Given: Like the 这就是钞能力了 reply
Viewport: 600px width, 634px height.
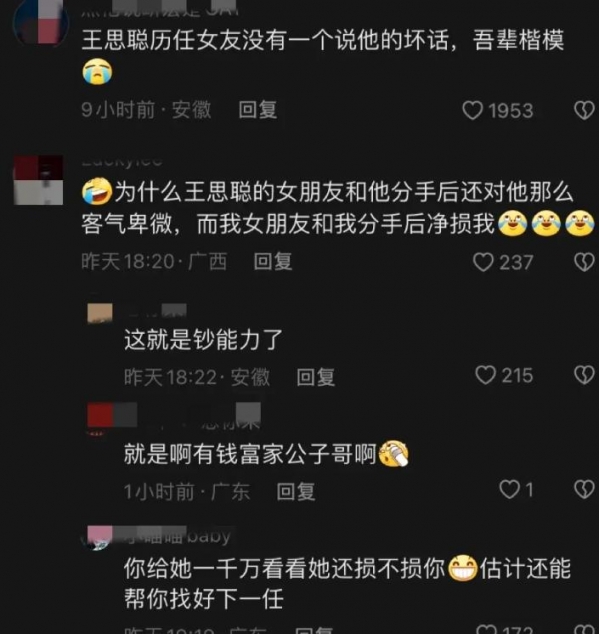Looking at the screenshot, I should [486, 376].
